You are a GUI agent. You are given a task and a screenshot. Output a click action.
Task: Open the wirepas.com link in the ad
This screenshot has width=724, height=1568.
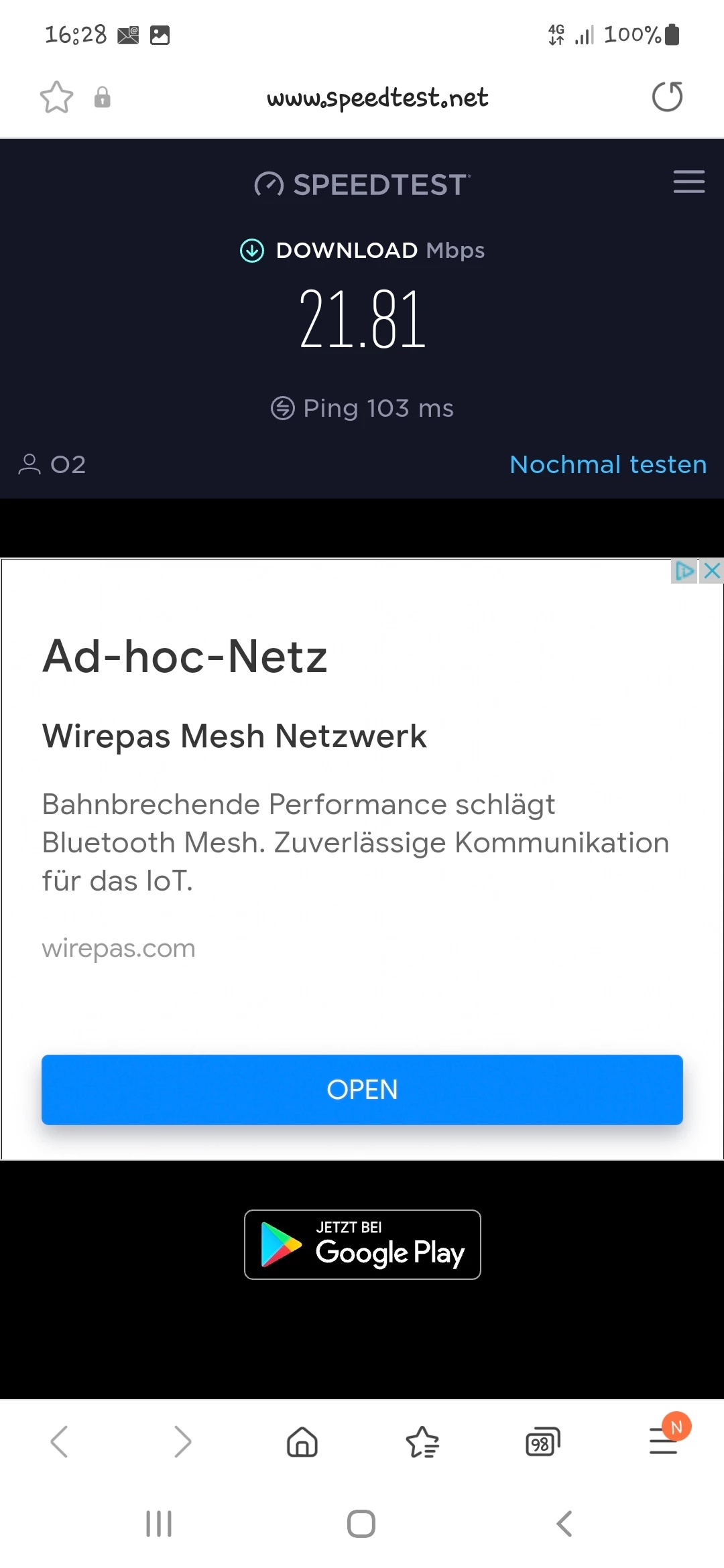[119, 948]
